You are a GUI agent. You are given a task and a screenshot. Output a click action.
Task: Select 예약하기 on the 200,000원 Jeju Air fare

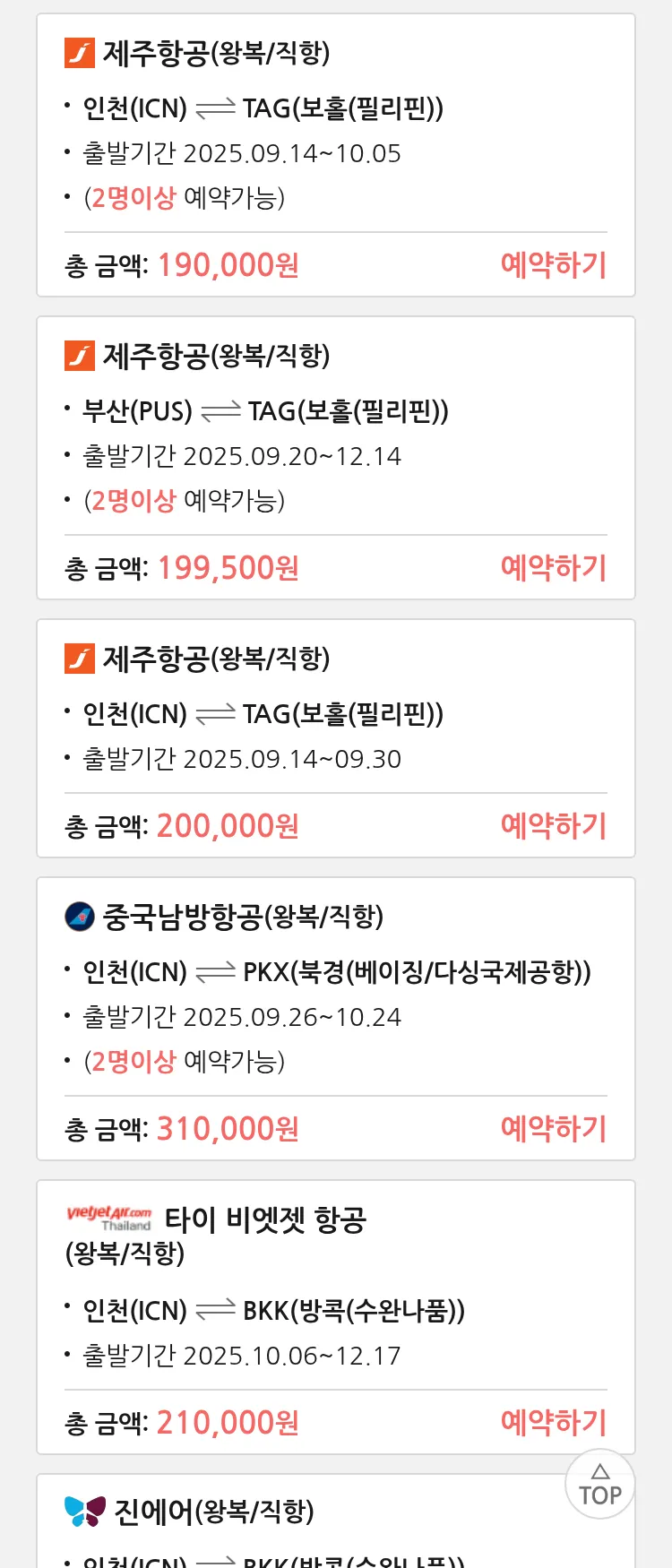click(553, 826)
